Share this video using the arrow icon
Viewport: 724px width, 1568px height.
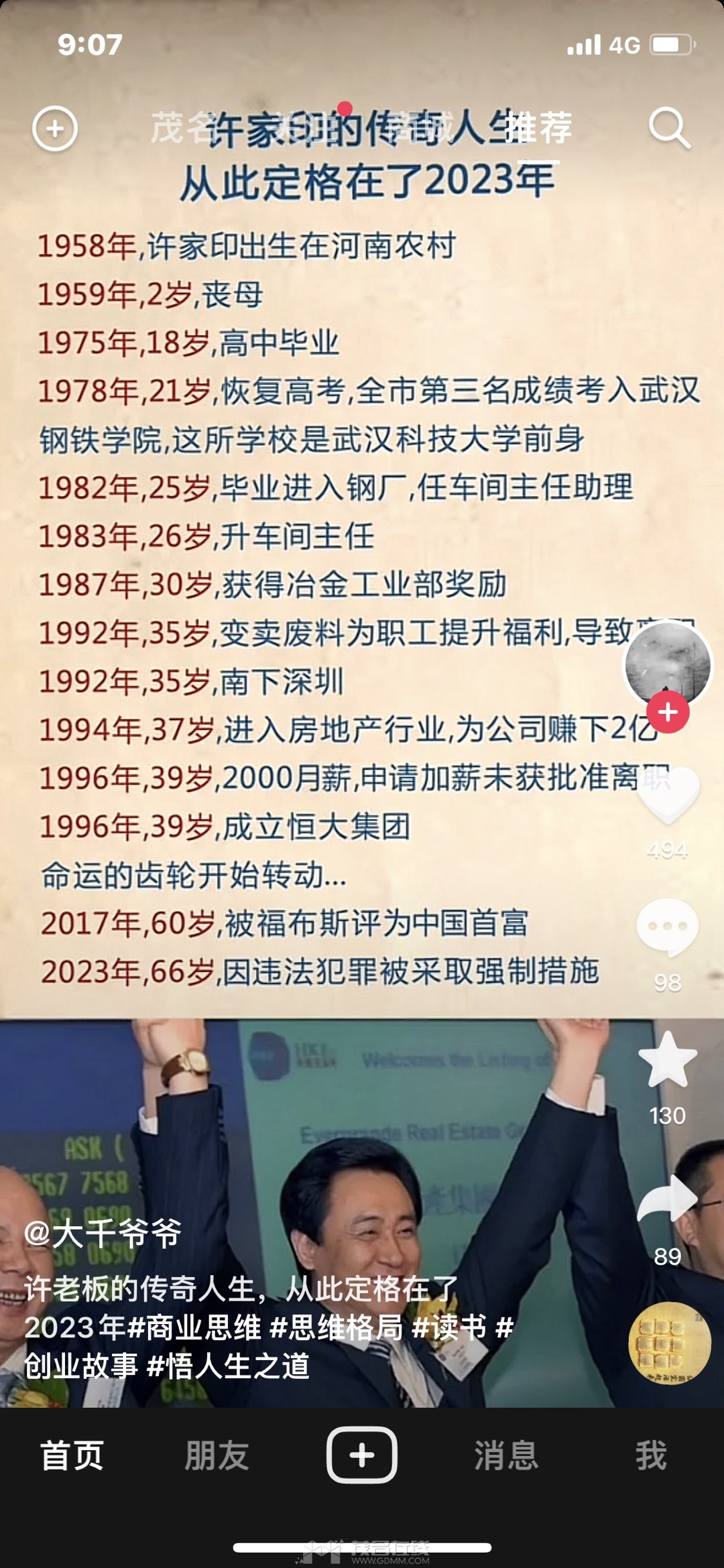point(668,1199)
